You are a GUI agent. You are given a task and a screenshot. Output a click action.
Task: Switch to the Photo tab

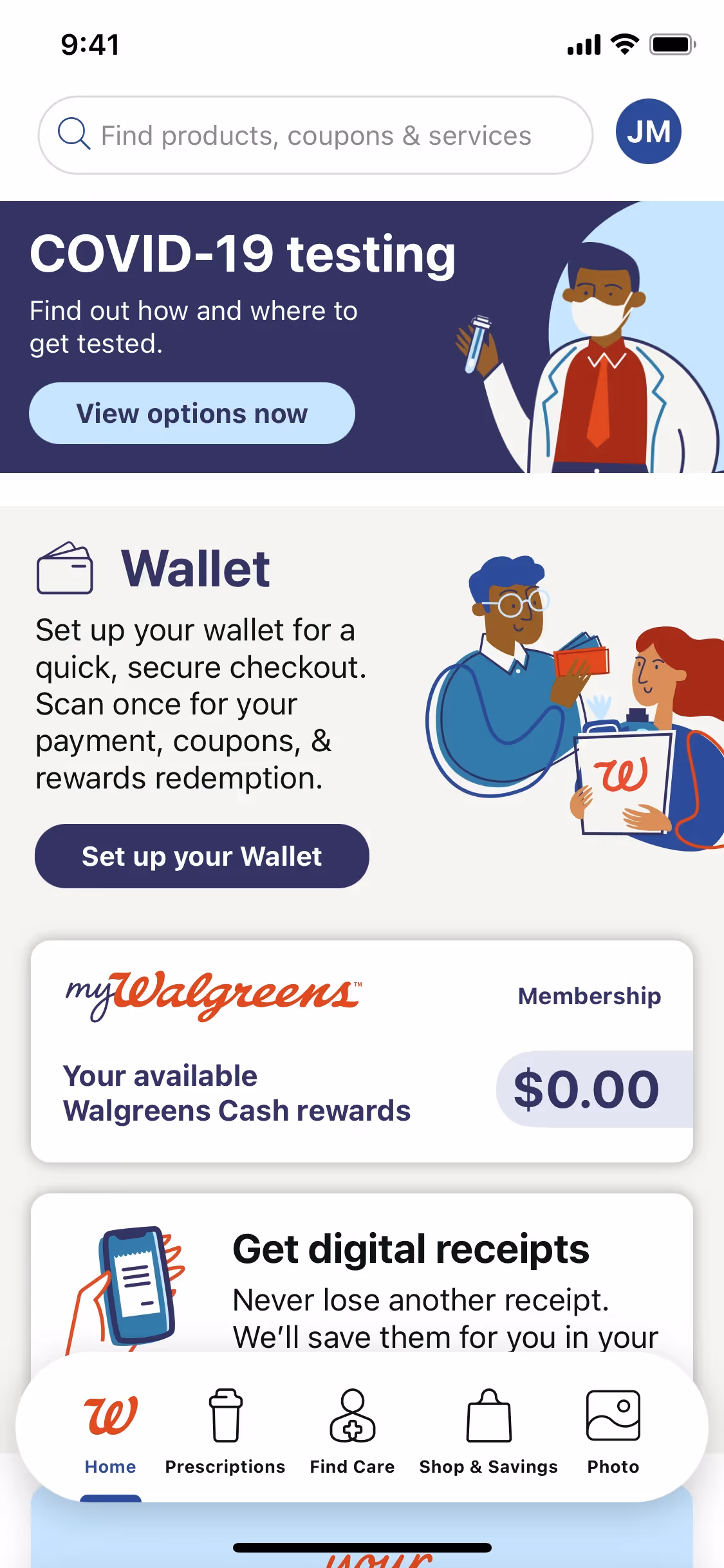[x=613, y=1430]
